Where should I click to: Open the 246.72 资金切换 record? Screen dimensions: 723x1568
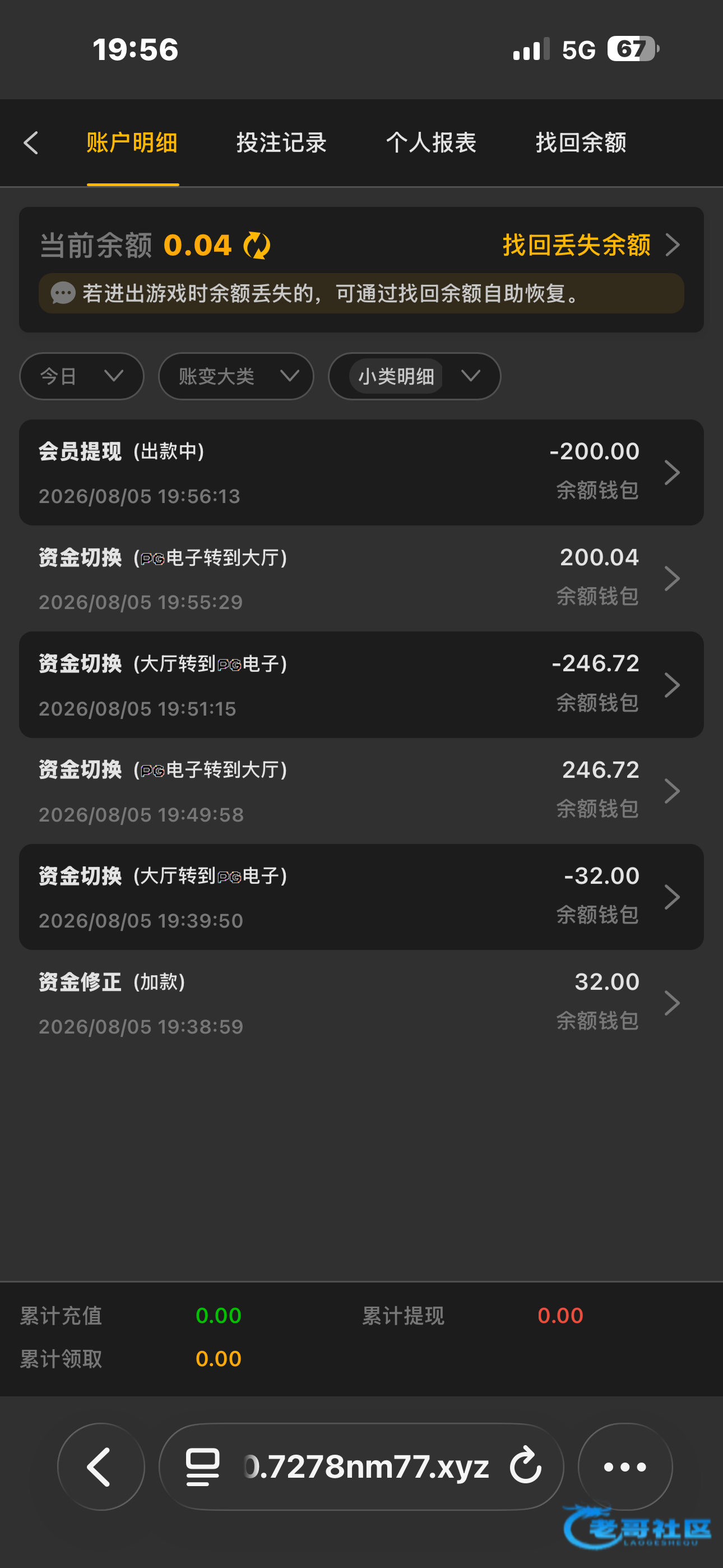tap(361, 791)
